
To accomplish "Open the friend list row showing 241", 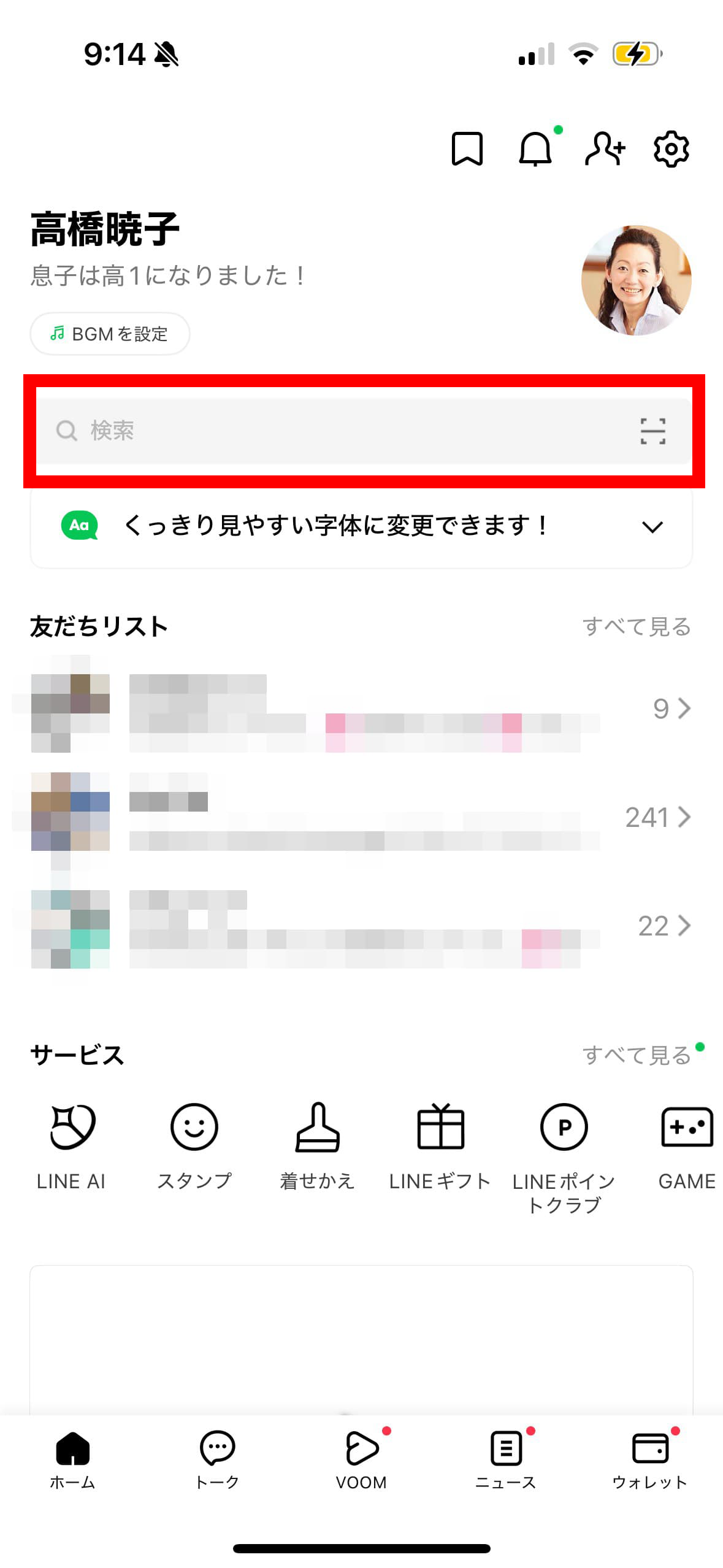I will click(x=362, y=817).
